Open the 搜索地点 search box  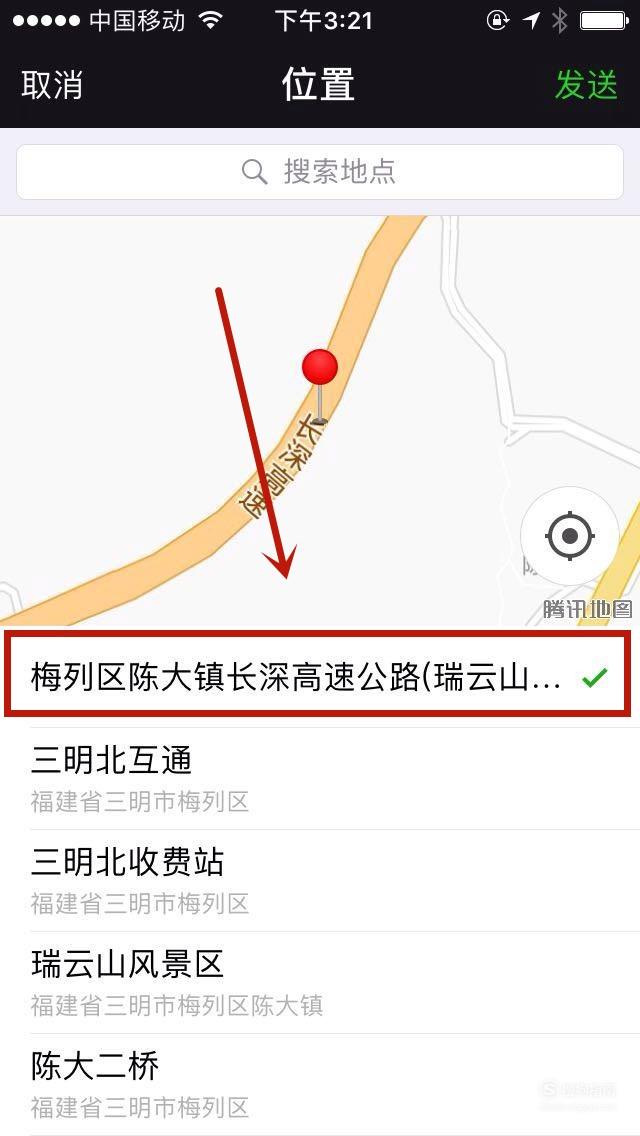pyautogui.click(x=320, y=172)
